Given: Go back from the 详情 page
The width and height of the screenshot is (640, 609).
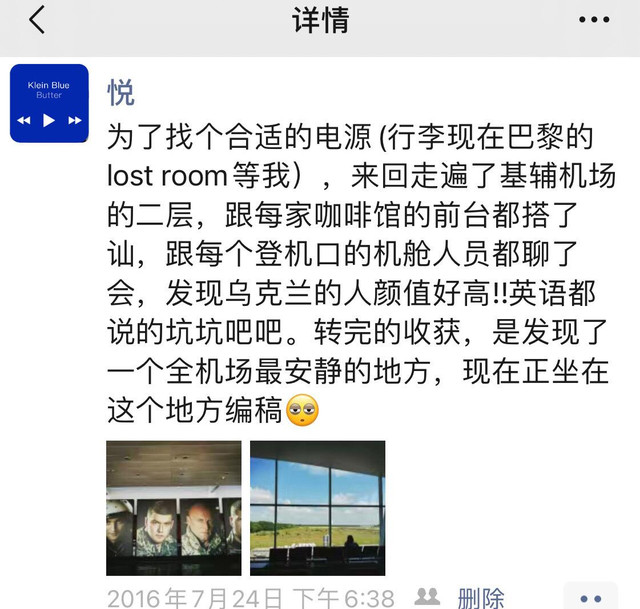Looking at the screenshot, I should (36, 20).
